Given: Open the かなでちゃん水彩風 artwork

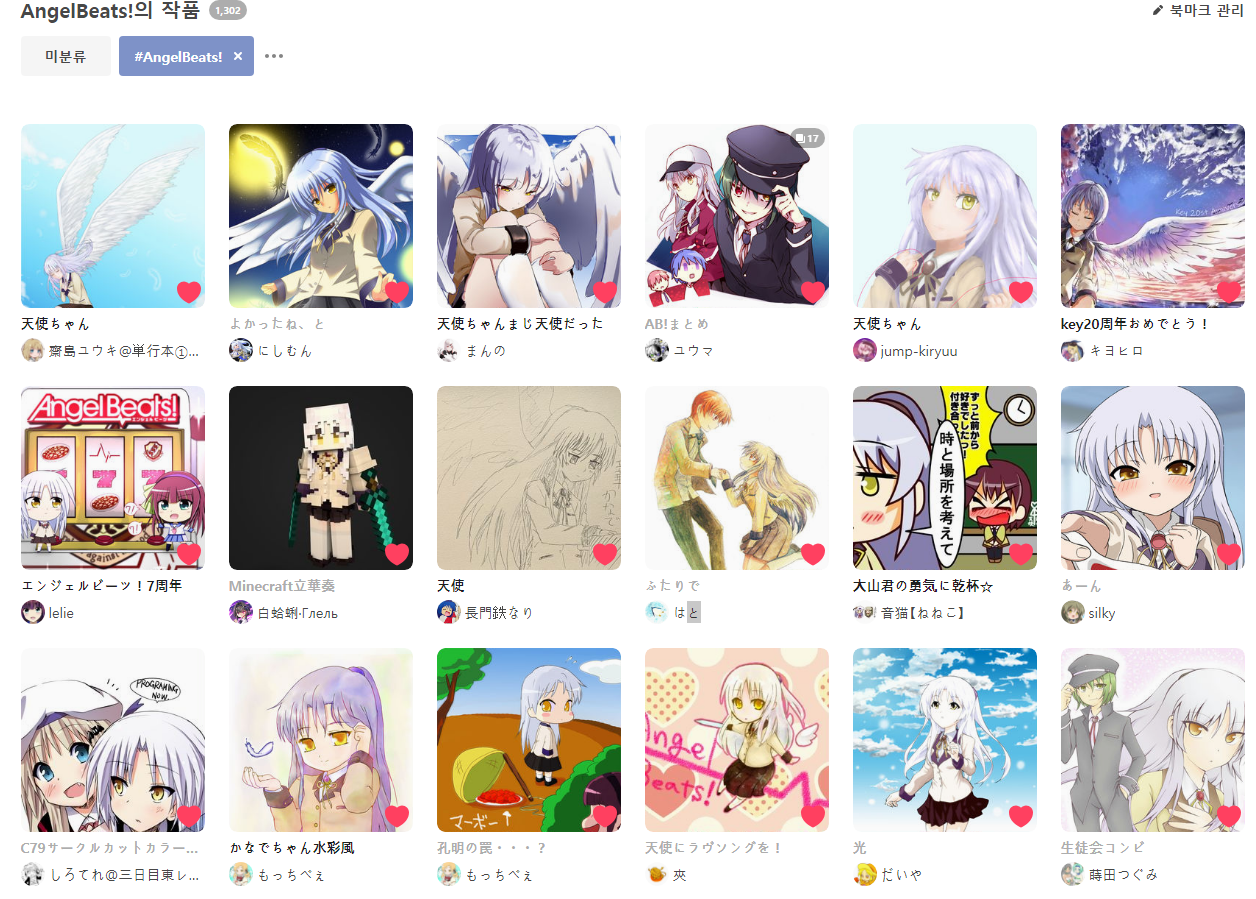Looking at the screenshot, I should pos(320,740).
